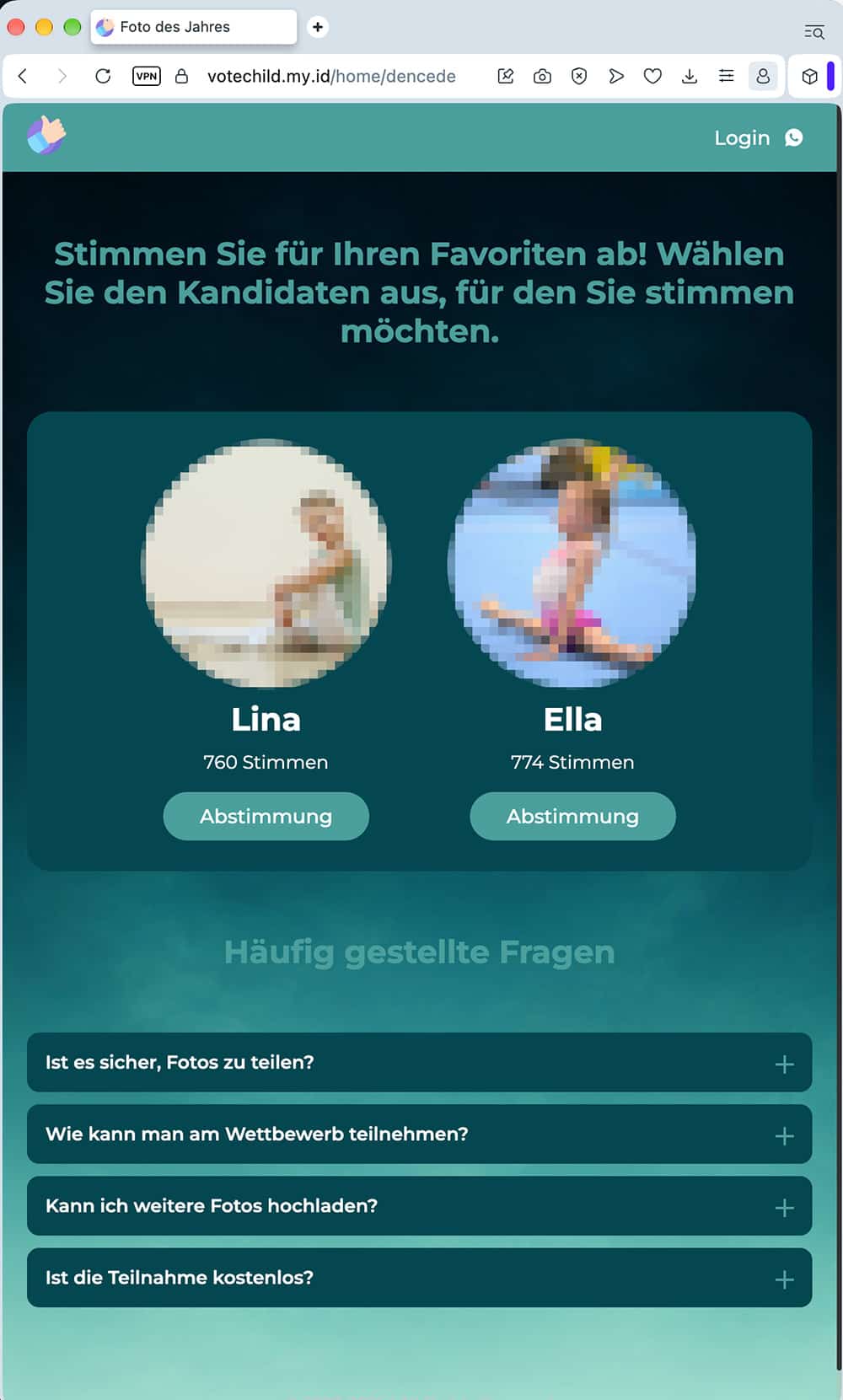Screen dimensions: 843x1400
Task: Vote for Ella with Abstimmung button
Action: 572,816
